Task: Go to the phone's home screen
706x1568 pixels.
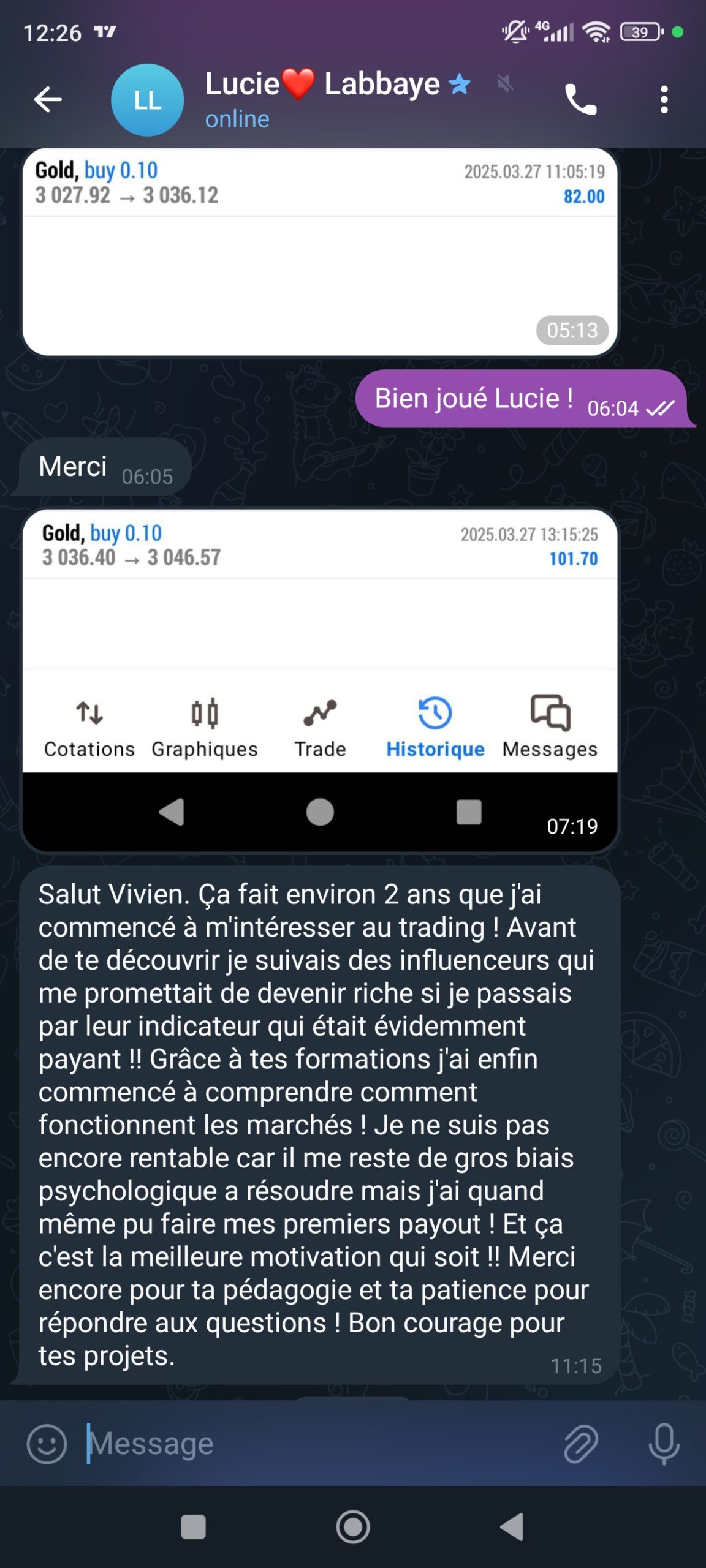Action: 353,1527
